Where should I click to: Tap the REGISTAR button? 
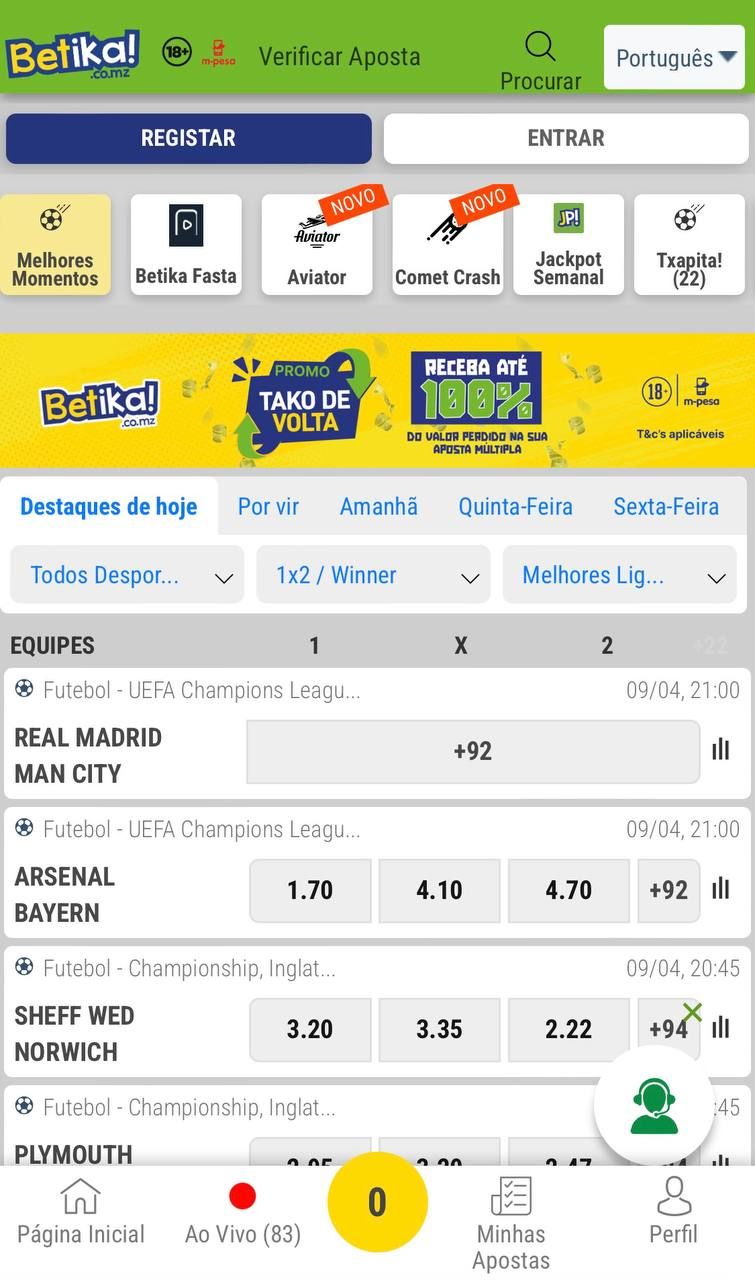tap(188, 138)
